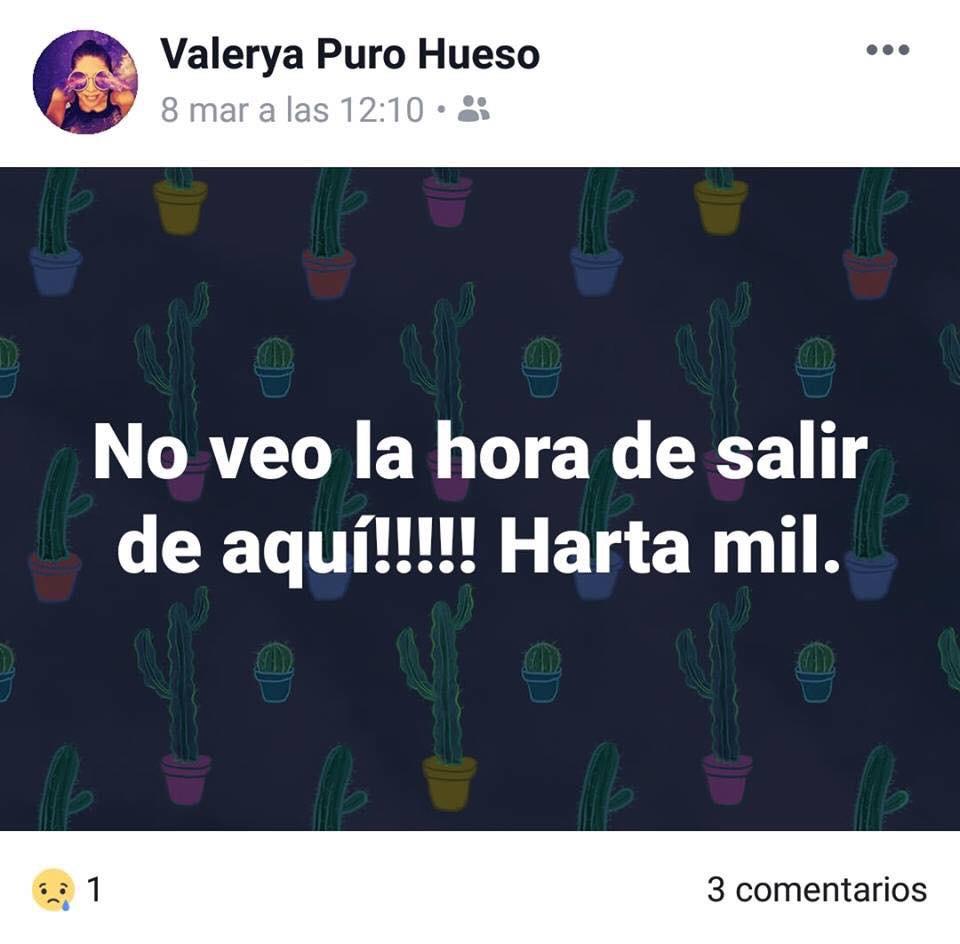
Task: View the 3 comentarios on the post
Action: pos(816,889)
